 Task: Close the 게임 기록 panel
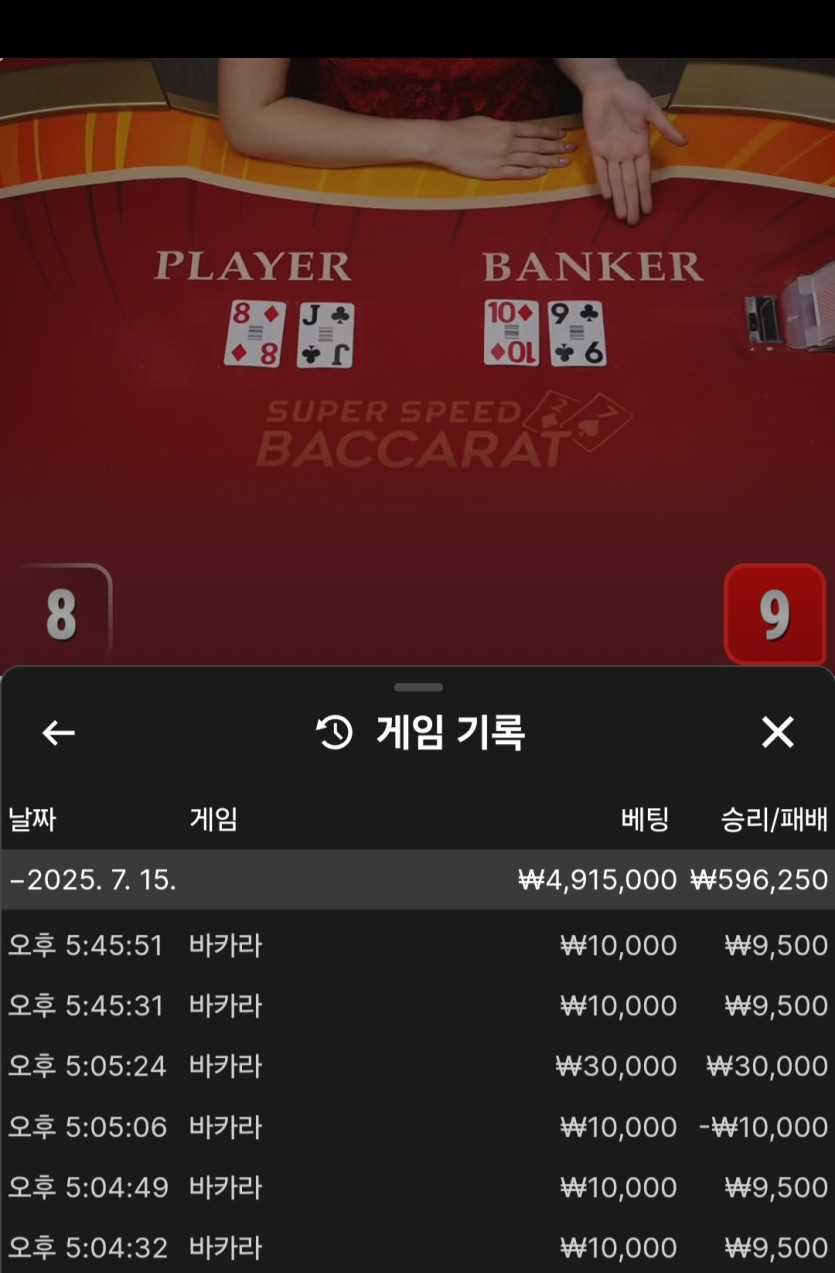[777, 733]
